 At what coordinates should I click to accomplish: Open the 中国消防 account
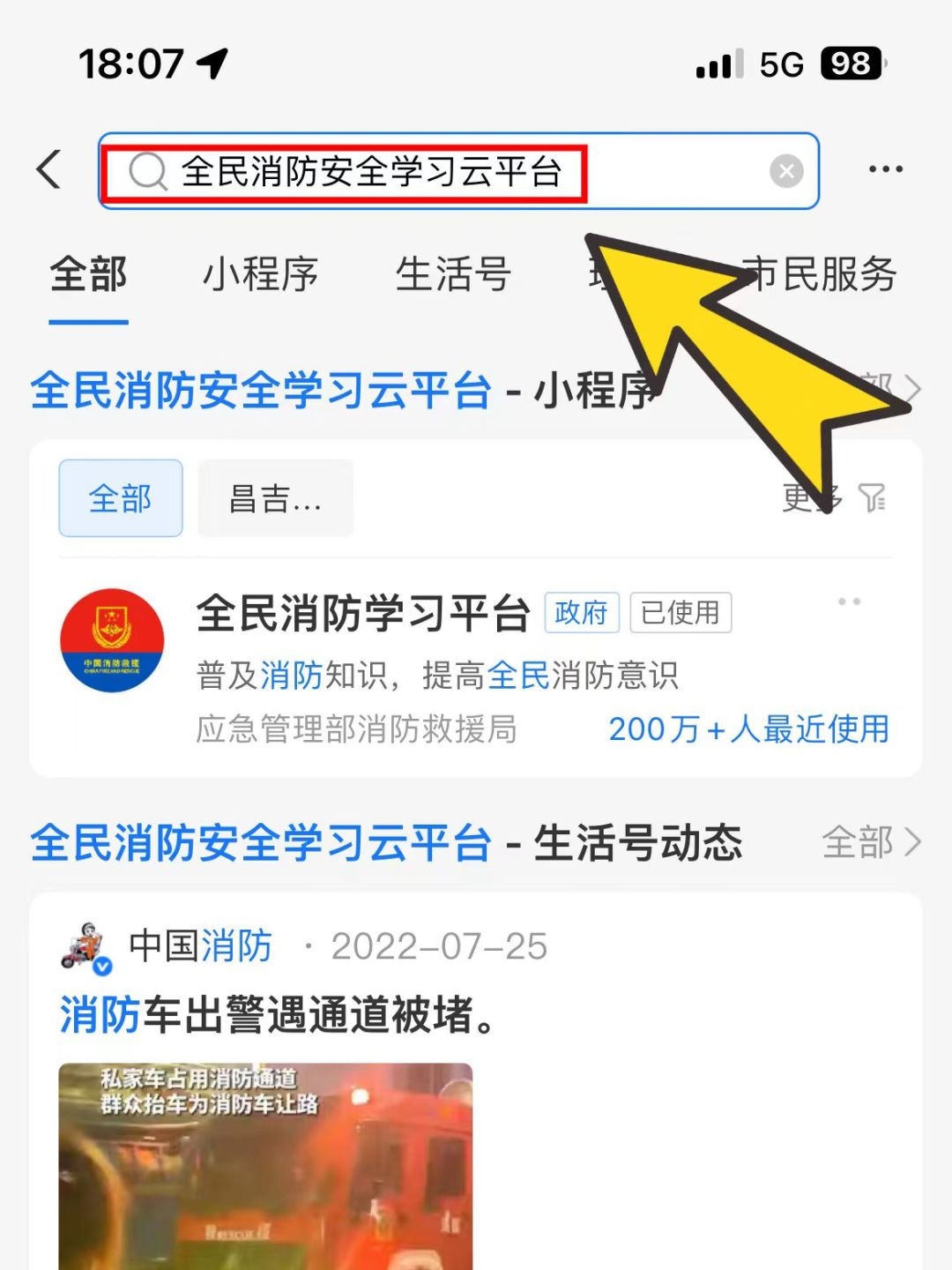click(x=199, y=946)
